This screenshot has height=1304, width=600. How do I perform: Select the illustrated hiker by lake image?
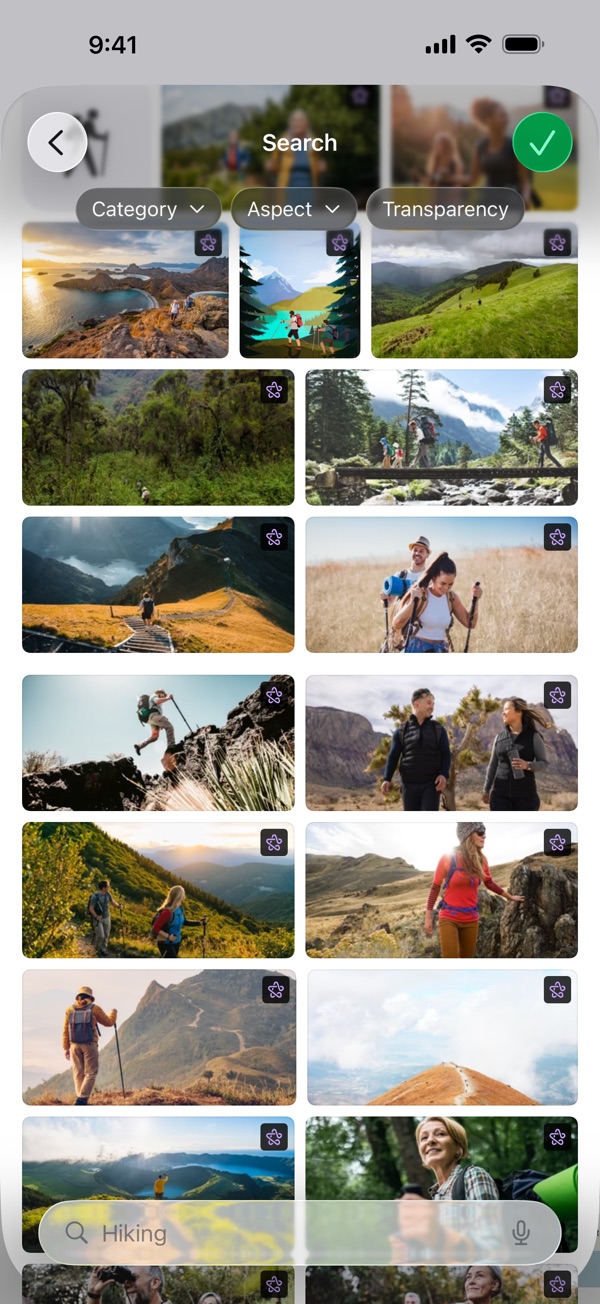coord(300,290)
